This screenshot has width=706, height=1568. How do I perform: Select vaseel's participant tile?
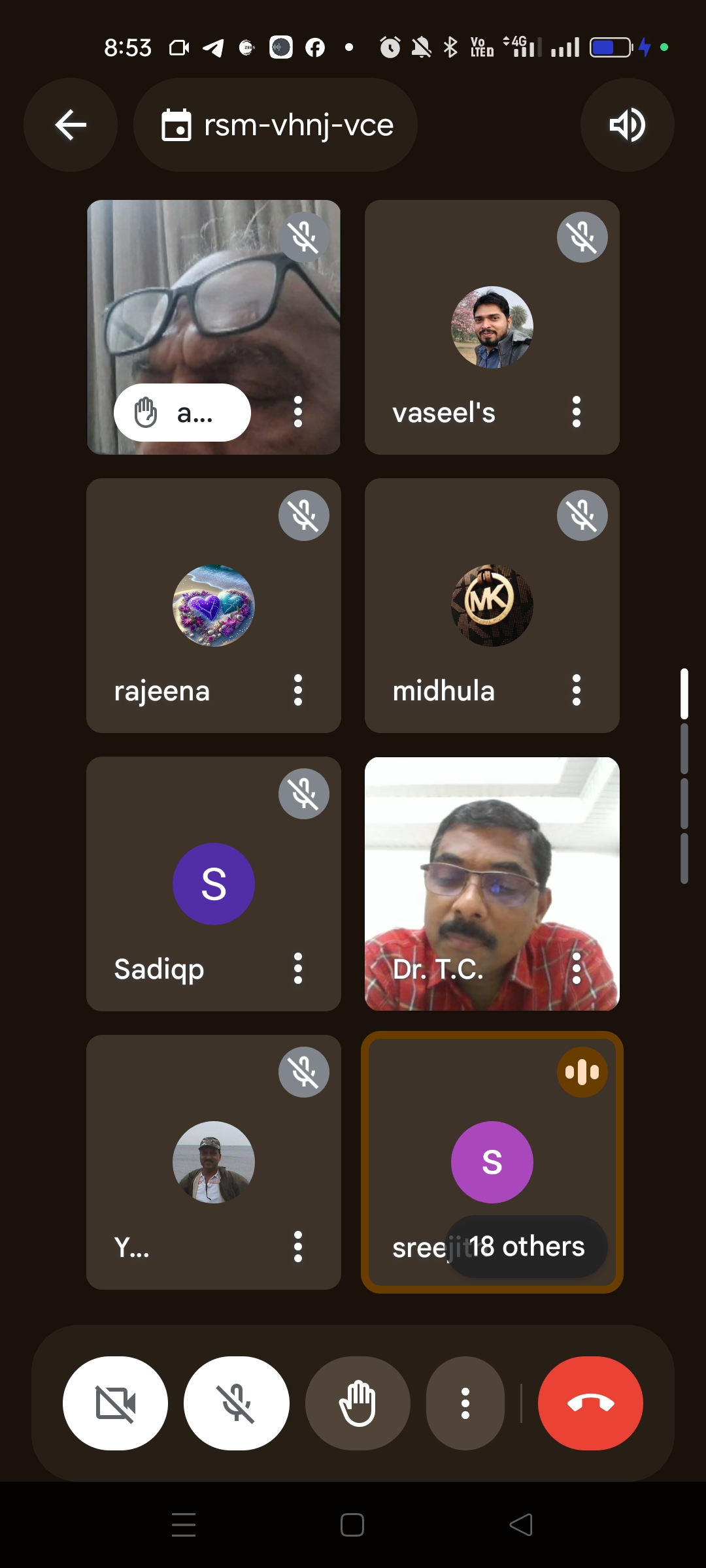492,327
